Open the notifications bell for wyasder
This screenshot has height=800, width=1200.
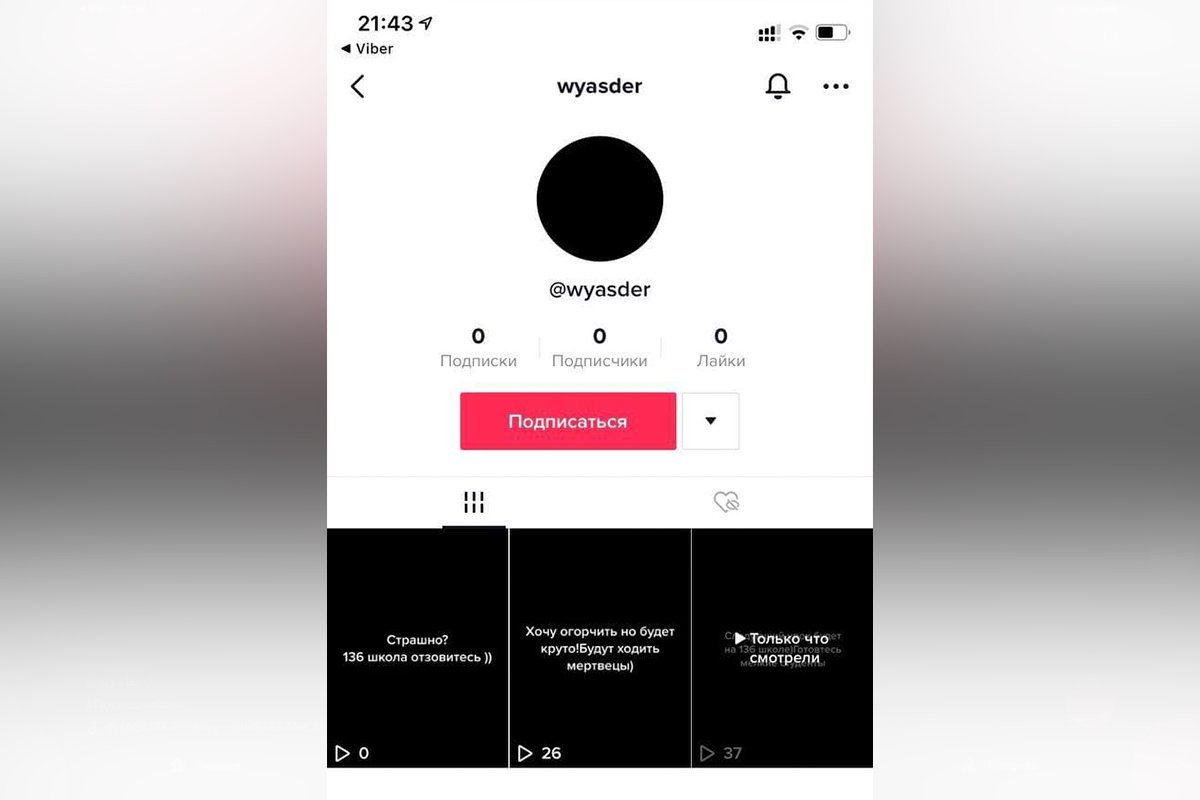[x=777, y=87]
